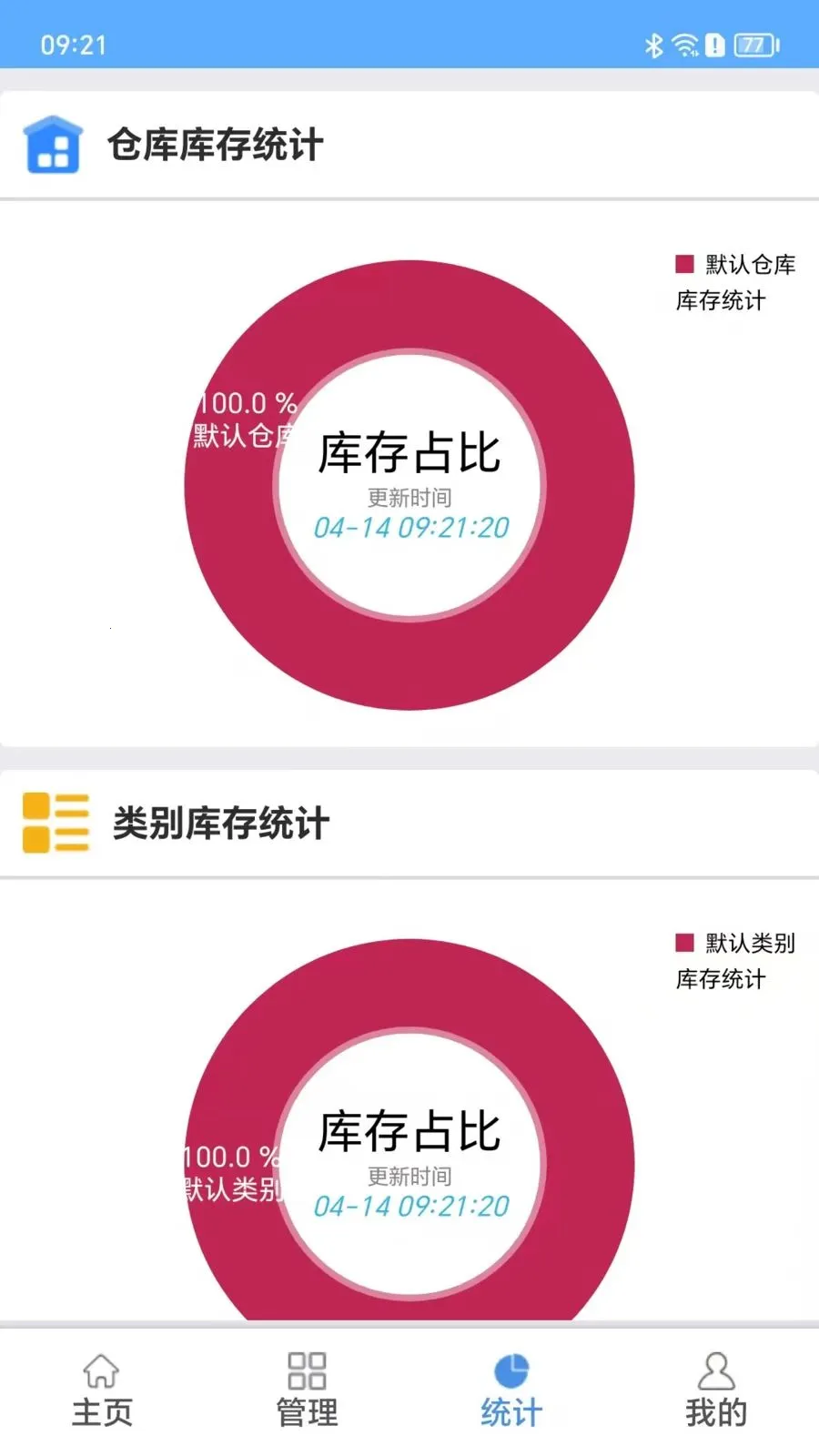Select the 统计 tab

(511, 1390)
